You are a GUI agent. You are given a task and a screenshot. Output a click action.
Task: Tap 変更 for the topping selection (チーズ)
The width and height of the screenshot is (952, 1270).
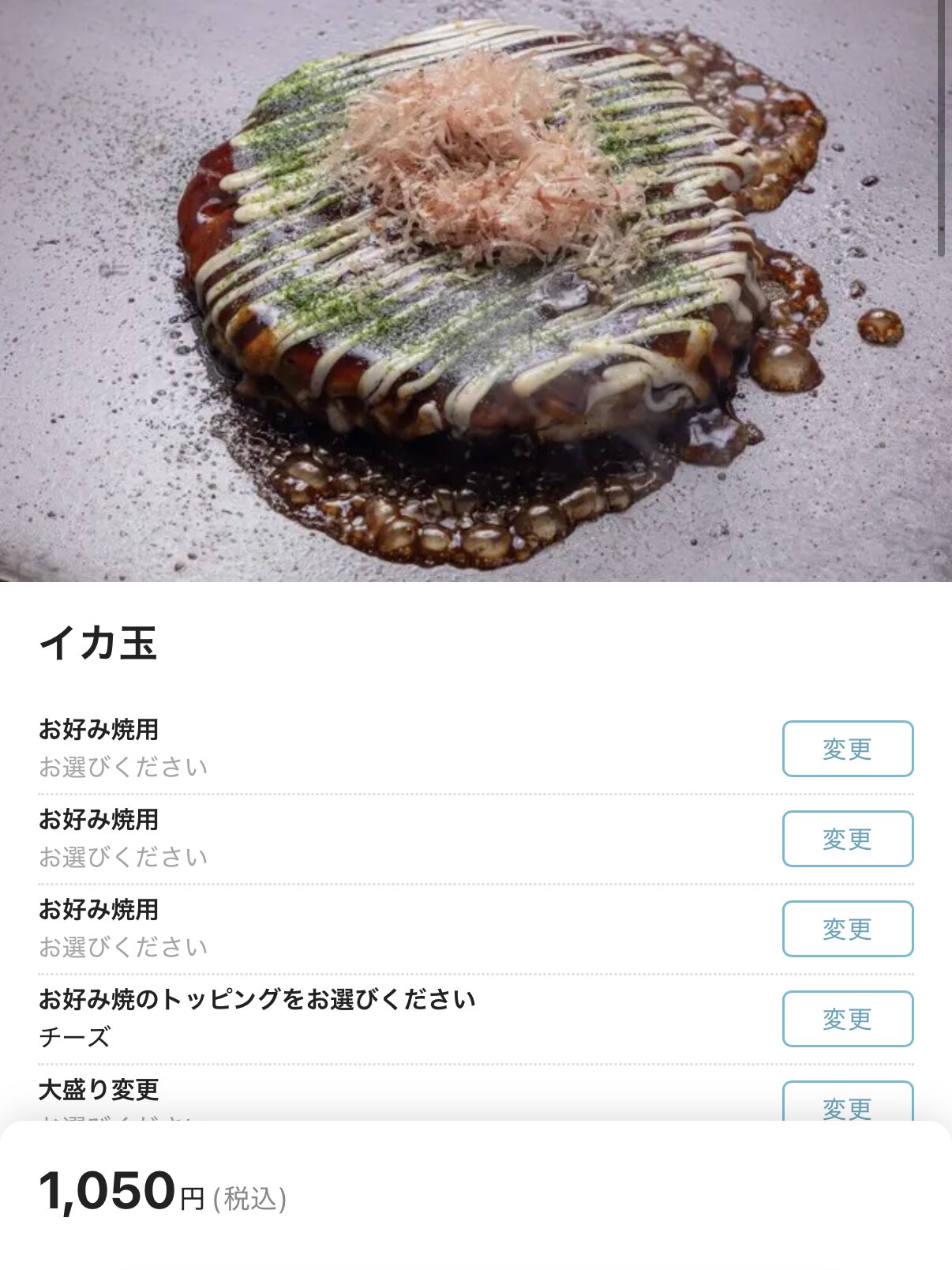coord(847,1018)
